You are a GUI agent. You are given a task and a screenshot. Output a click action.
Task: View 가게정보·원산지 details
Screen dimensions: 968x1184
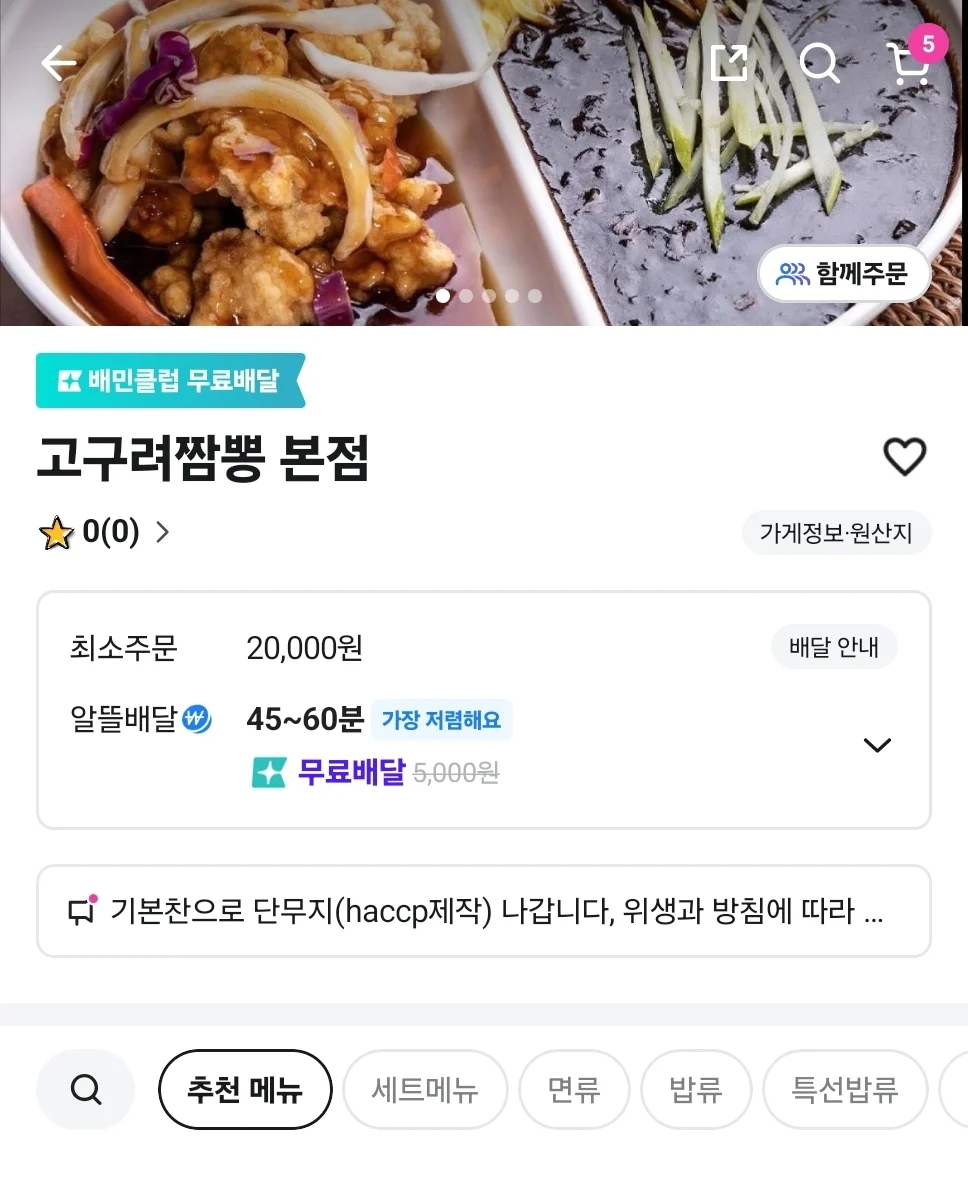[836, 533]
